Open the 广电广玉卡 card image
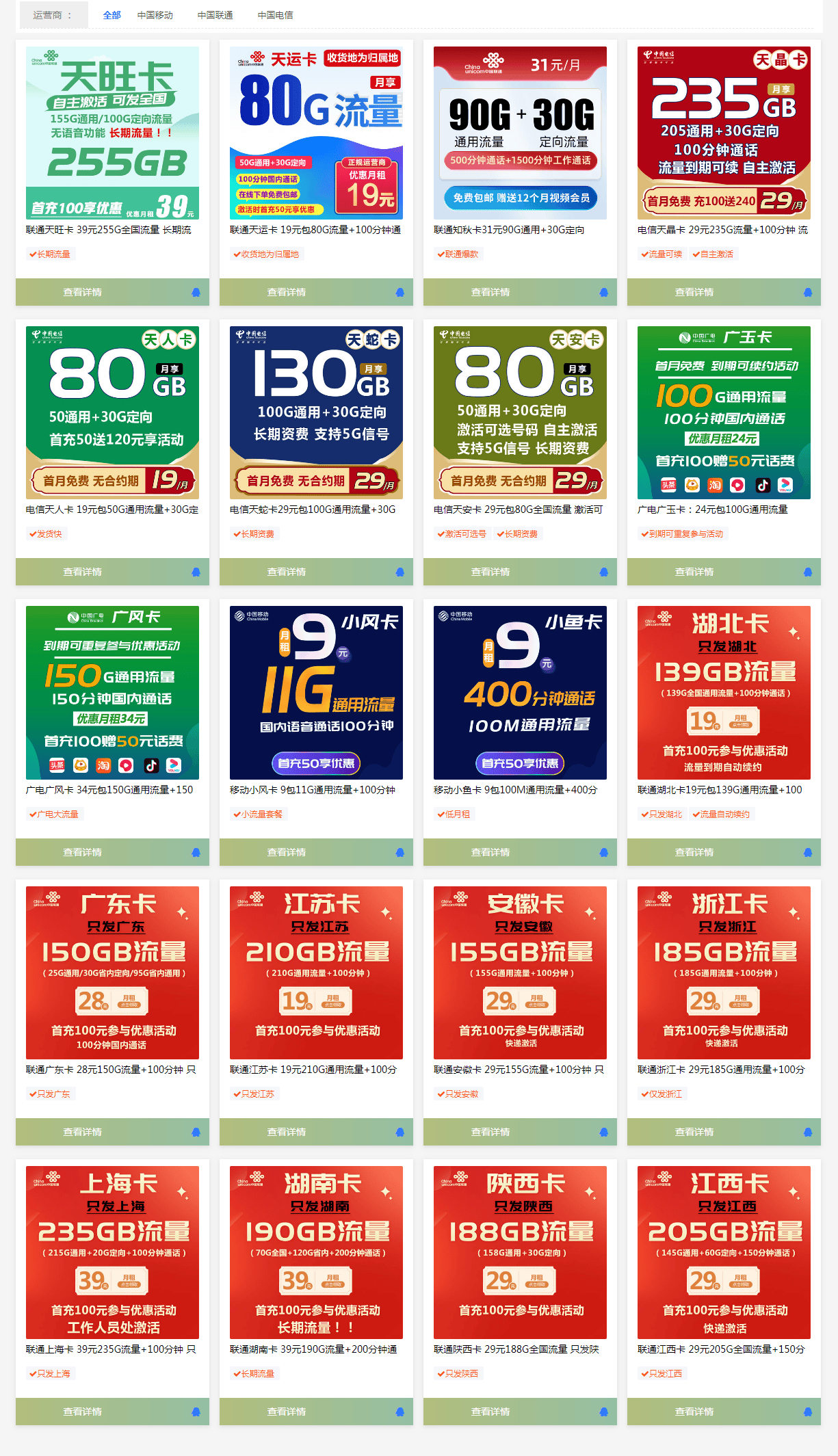Viewport: 838px width, 1456px height. [x=724, y=412]
